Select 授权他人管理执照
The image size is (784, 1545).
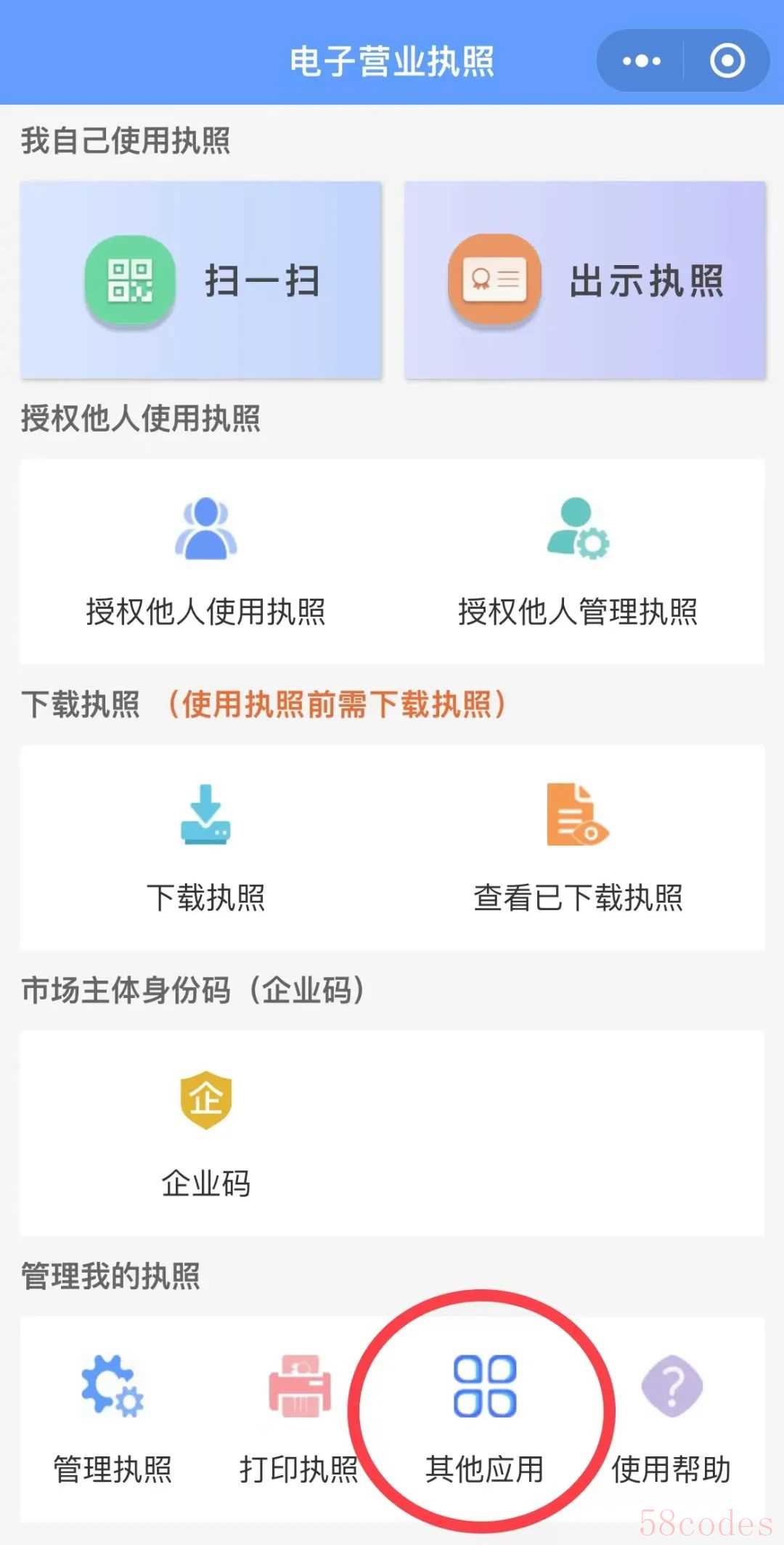[578, 561]
